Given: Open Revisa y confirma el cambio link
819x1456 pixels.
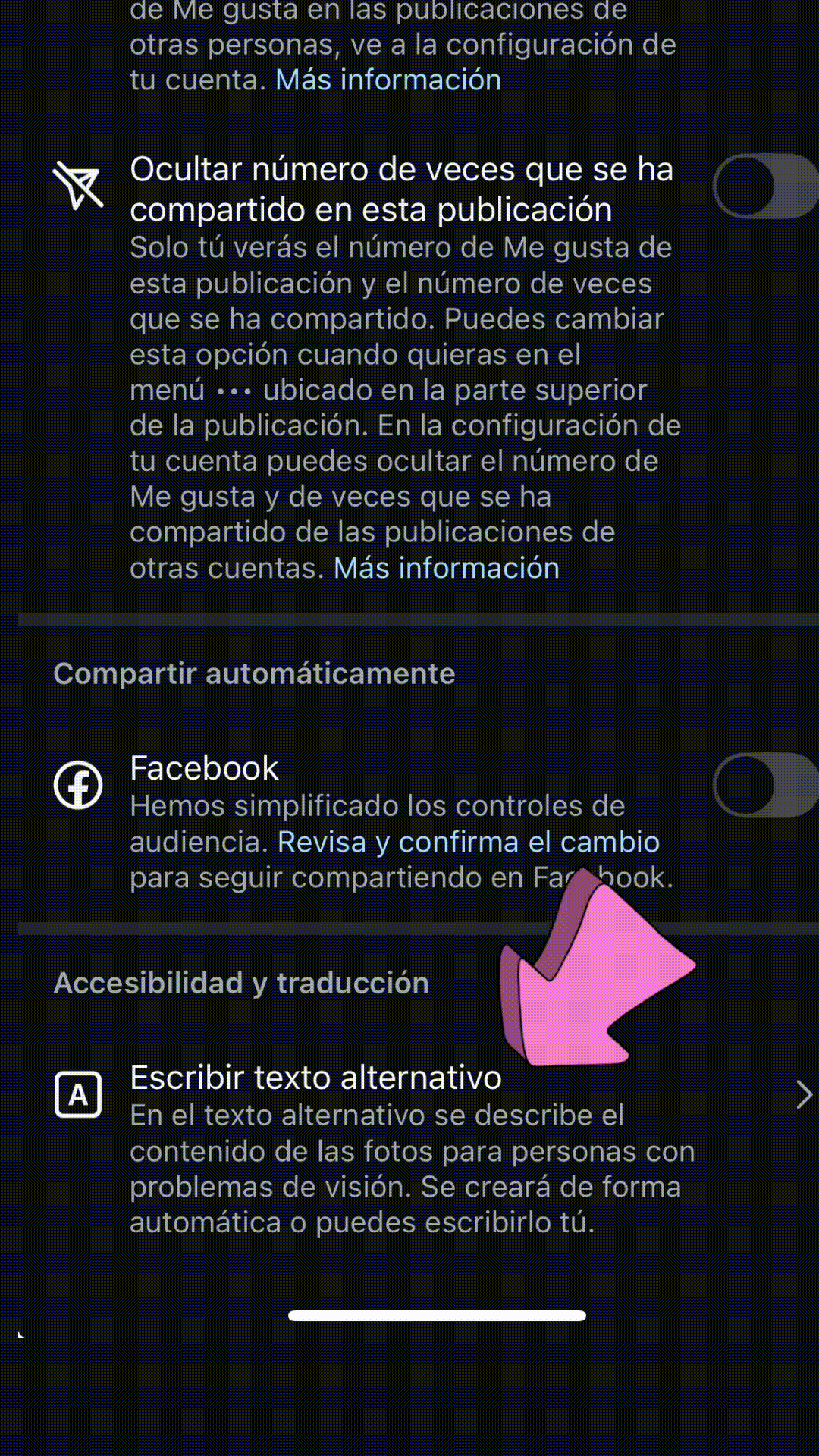Looking at the screenshot, I should [x=468, y=842].
